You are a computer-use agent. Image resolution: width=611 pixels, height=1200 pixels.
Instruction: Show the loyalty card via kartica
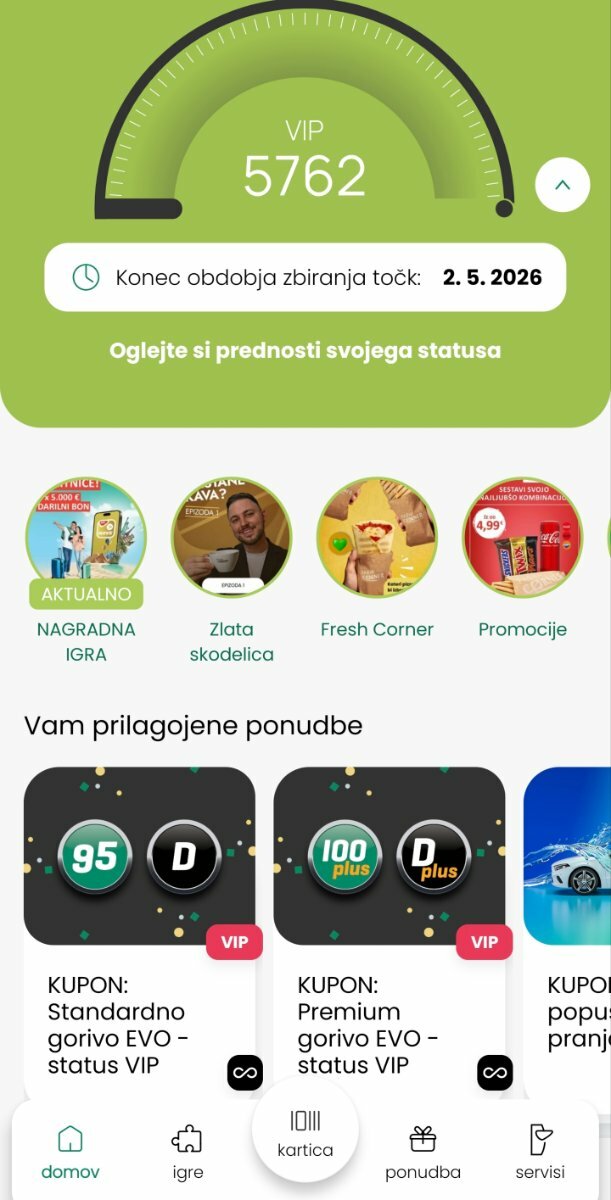[305, 1132]
